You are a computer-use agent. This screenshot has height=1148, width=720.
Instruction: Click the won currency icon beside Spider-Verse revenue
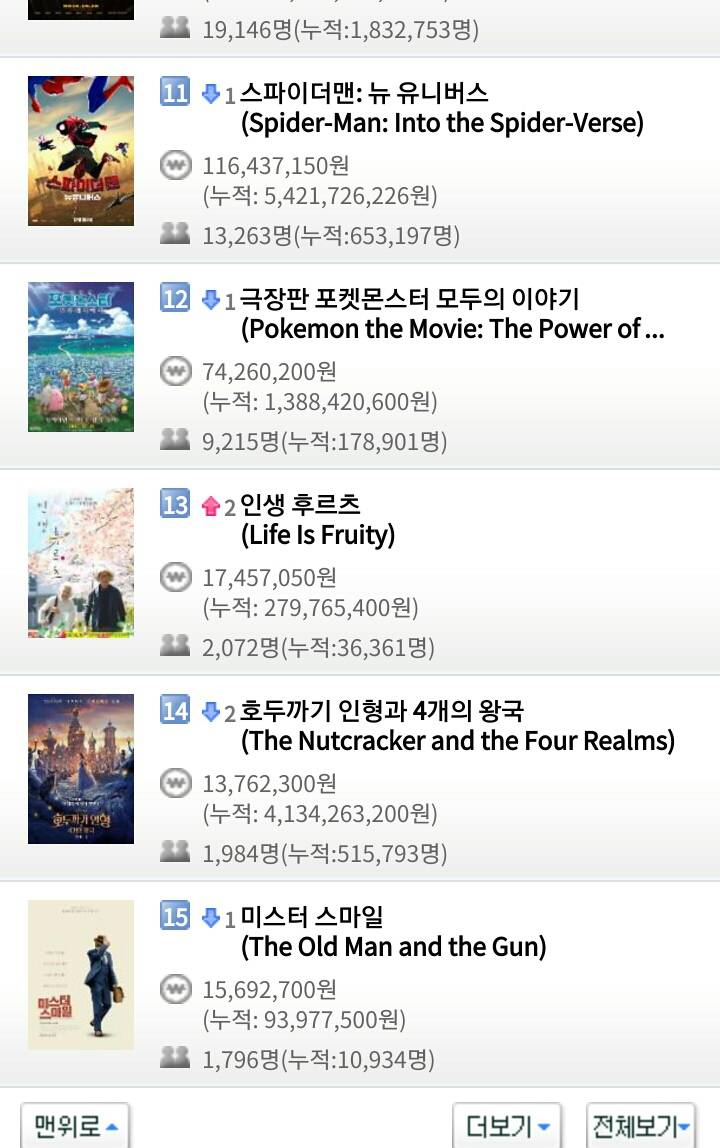[x=175, y=165]
